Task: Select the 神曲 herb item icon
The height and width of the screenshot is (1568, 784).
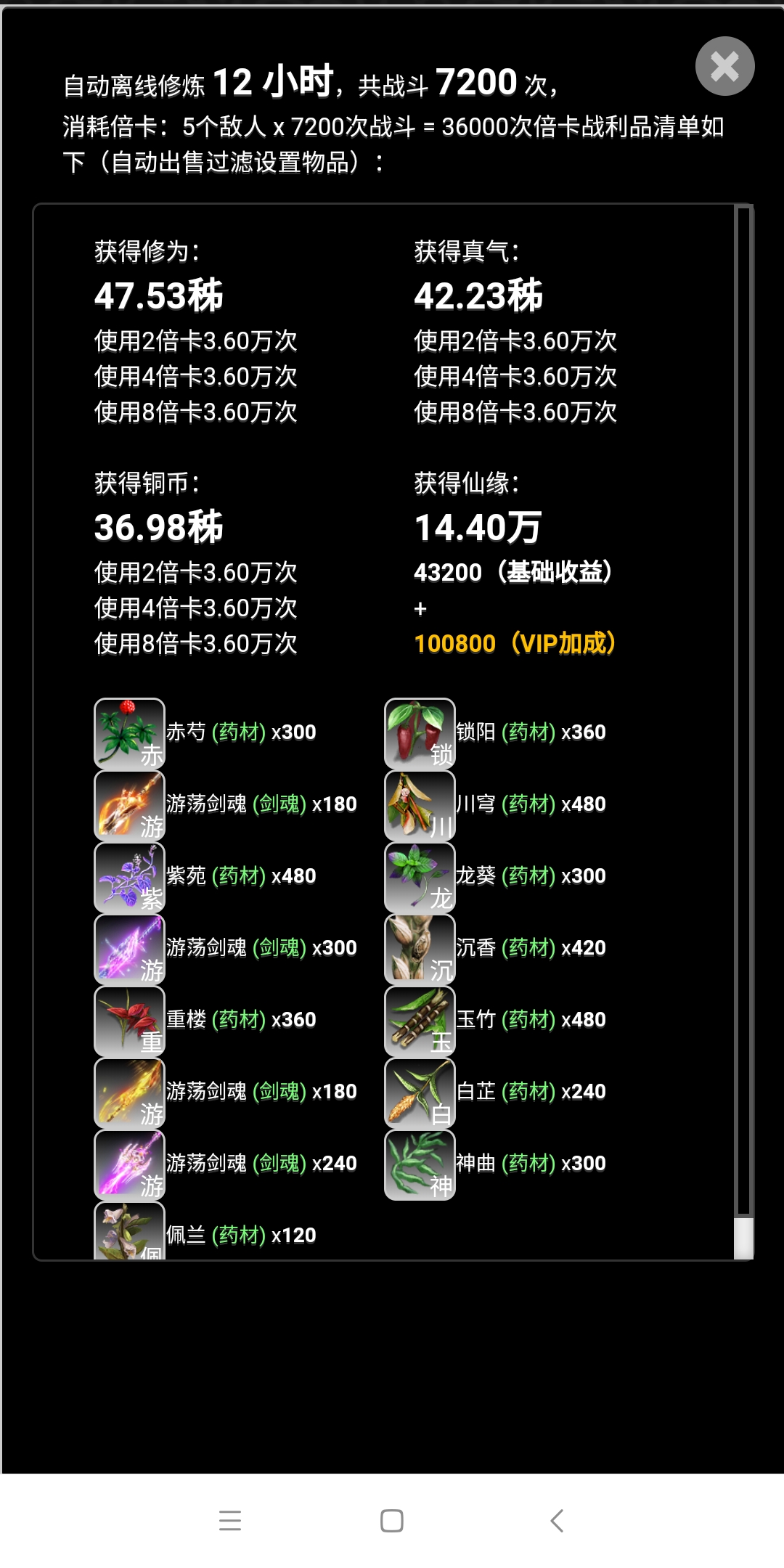Action: coord(420,1164)
